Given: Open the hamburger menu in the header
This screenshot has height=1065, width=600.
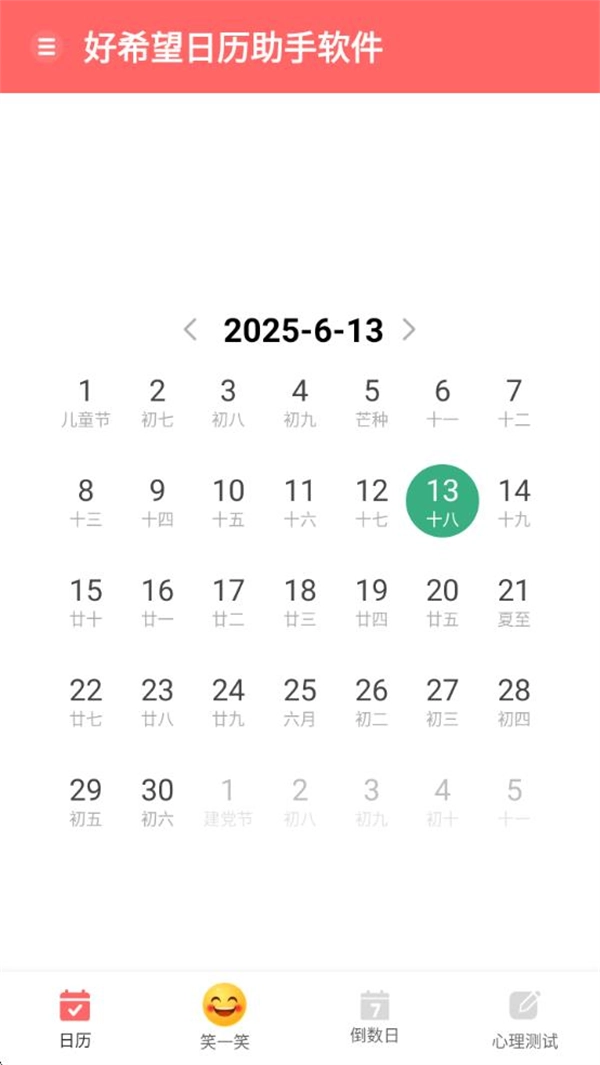Looking at the screenshot, I should tap(46, 47).
